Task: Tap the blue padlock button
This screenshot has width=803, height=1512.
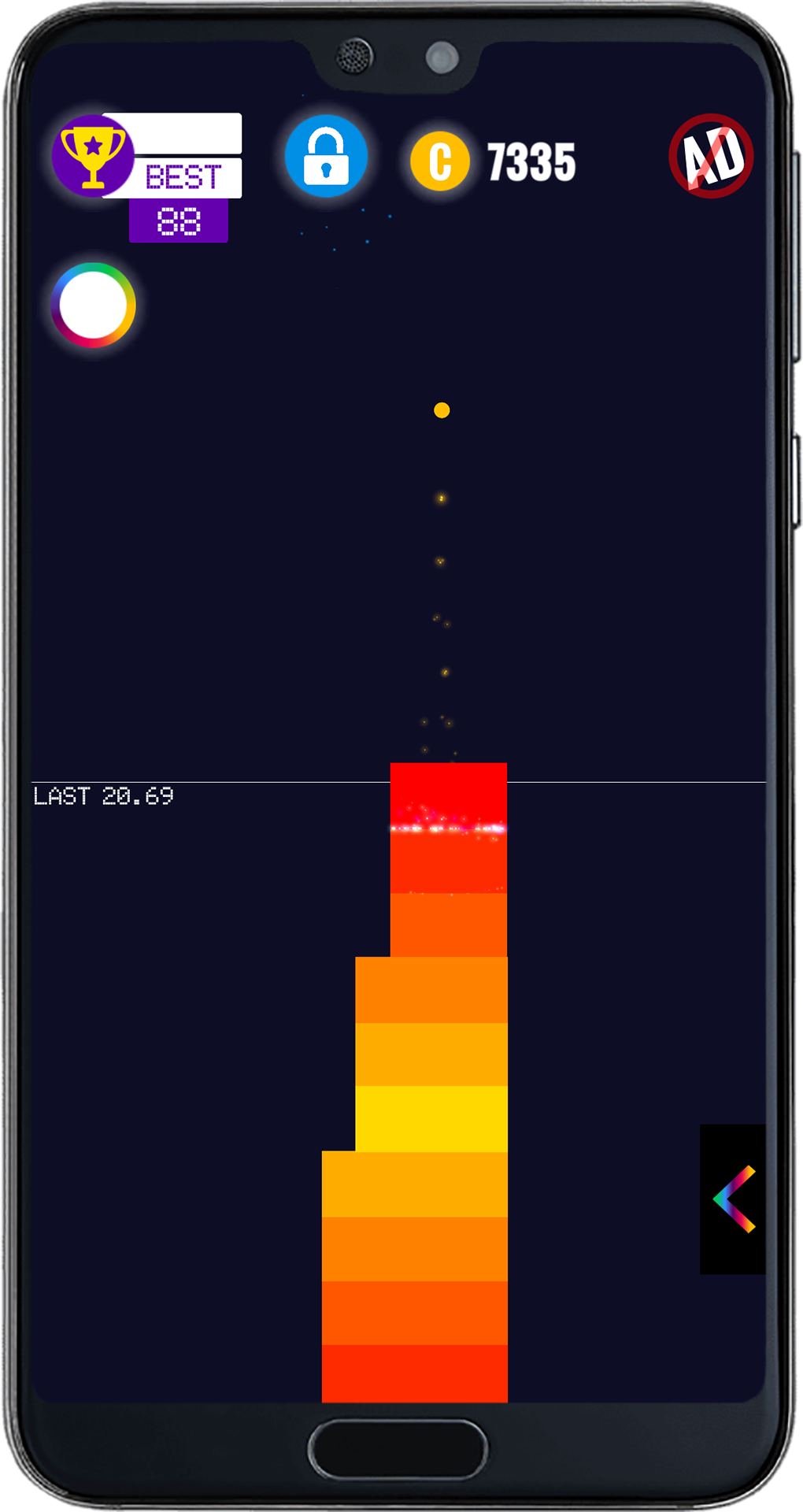Action: click(x=326, y=156)
